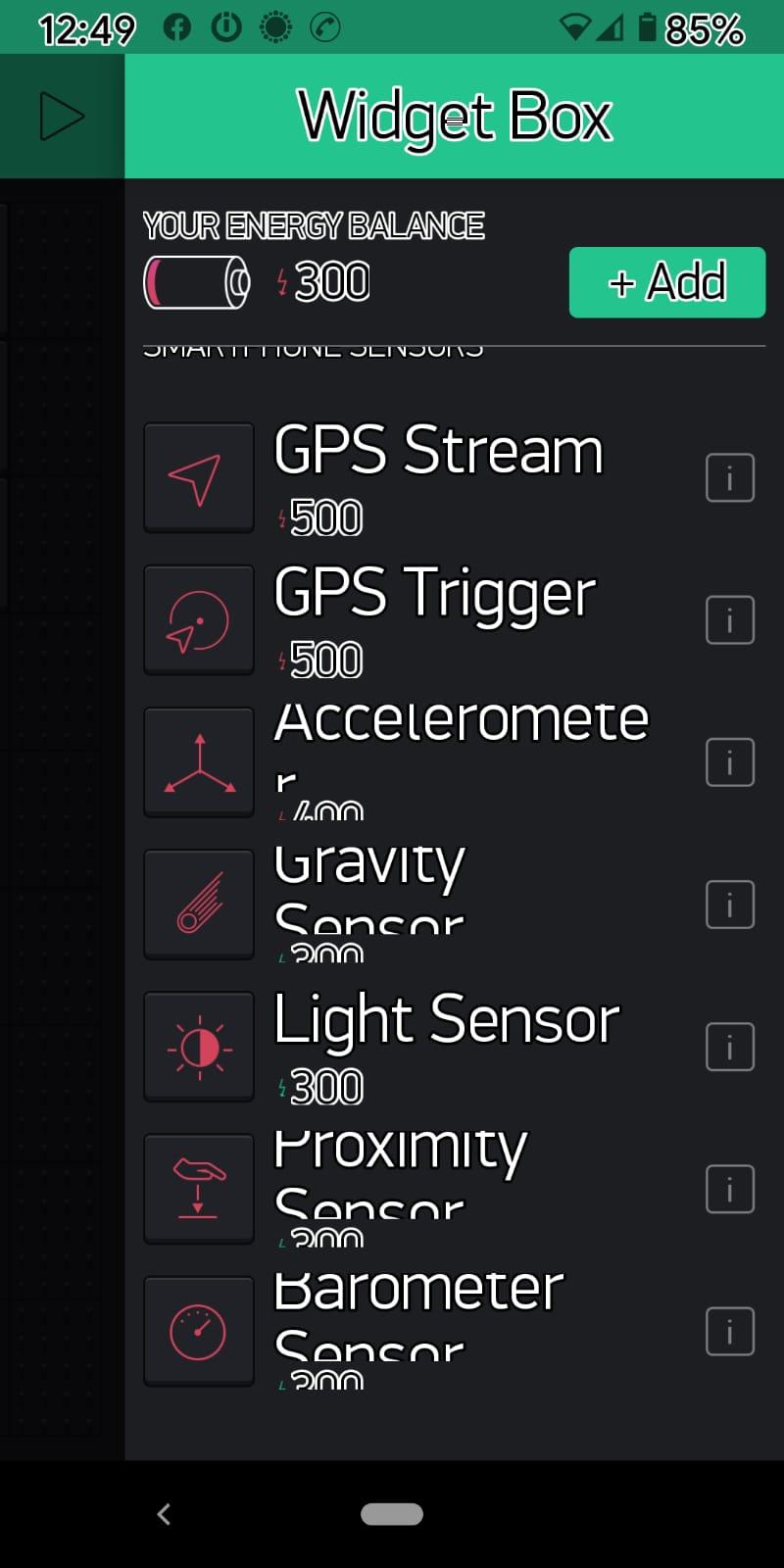Tap the home pill button
The width and height of the screenshot is (784, 1568).
tap(392, 1514)
